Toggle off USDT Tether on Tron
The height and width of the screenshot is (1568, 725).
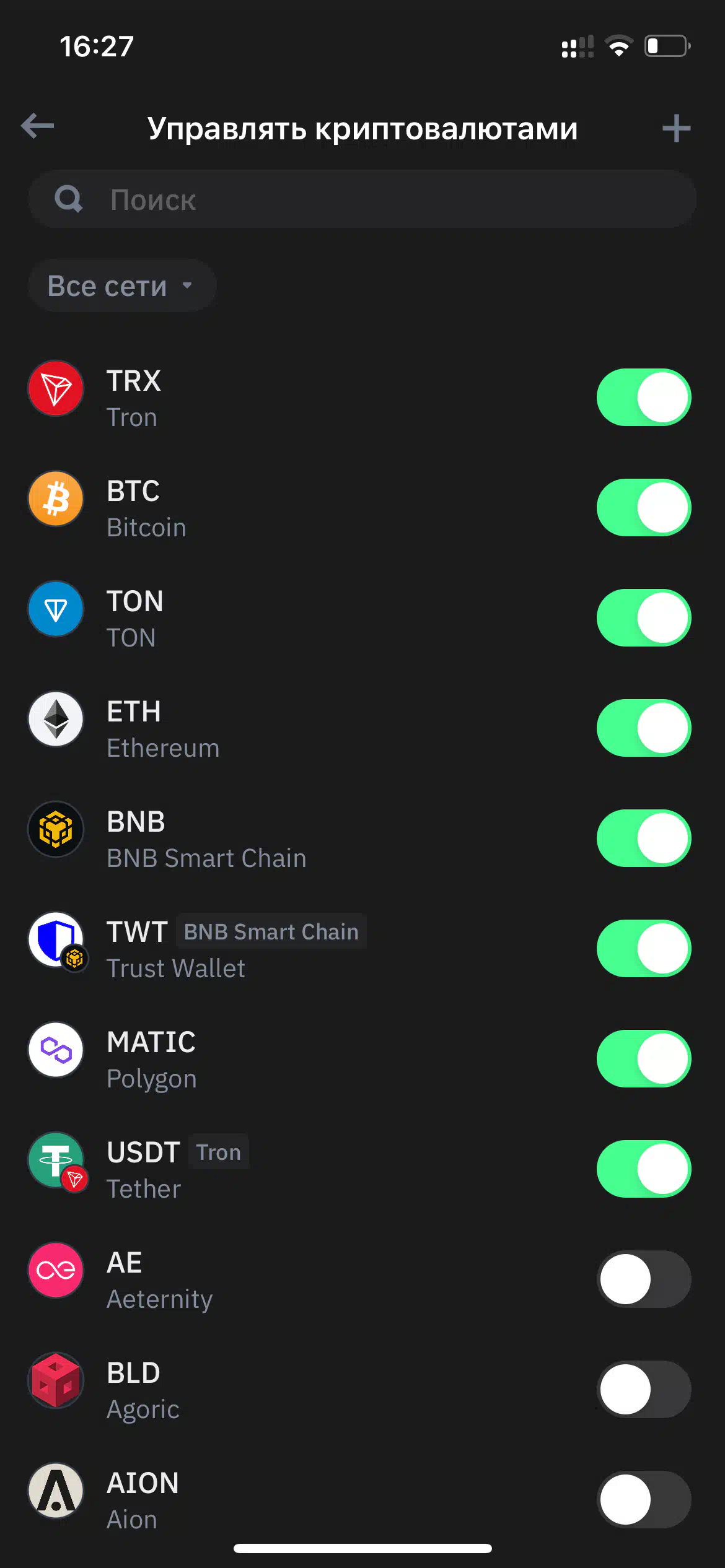tap(644, 1169)
